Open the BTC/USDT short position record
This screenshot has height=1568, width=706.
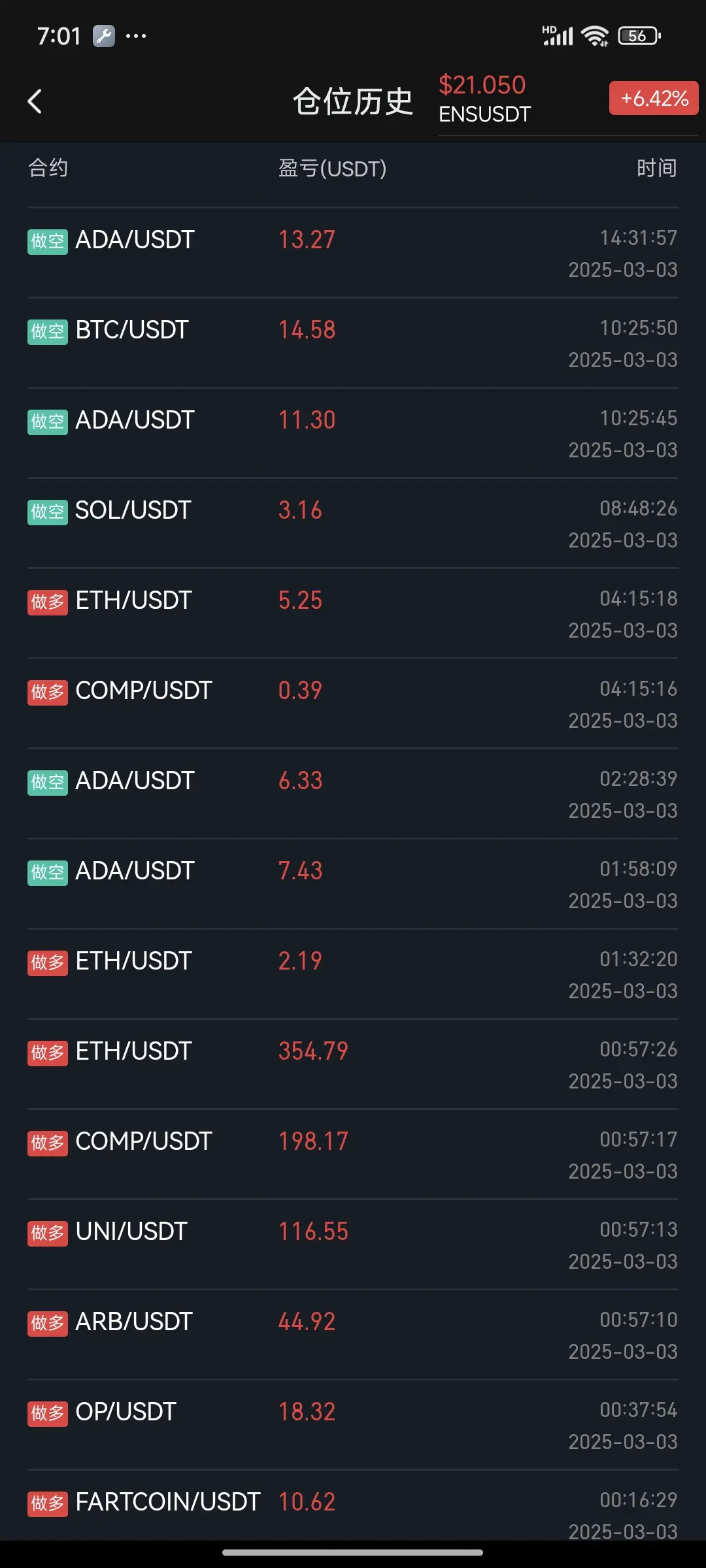[x=353, y=343]
